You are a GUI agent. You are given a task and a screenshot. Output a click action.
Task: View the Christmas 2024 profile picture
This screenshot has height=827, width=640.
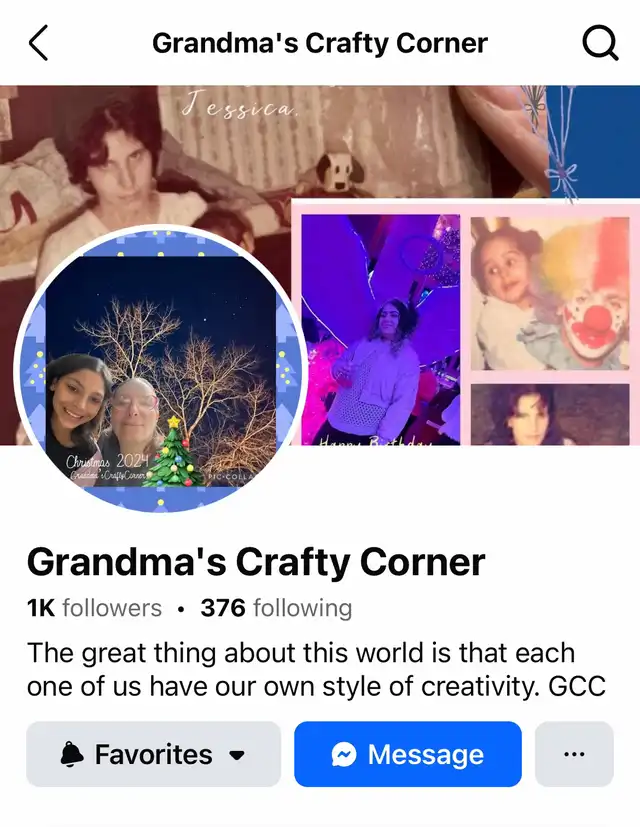(x=160, y=370)
